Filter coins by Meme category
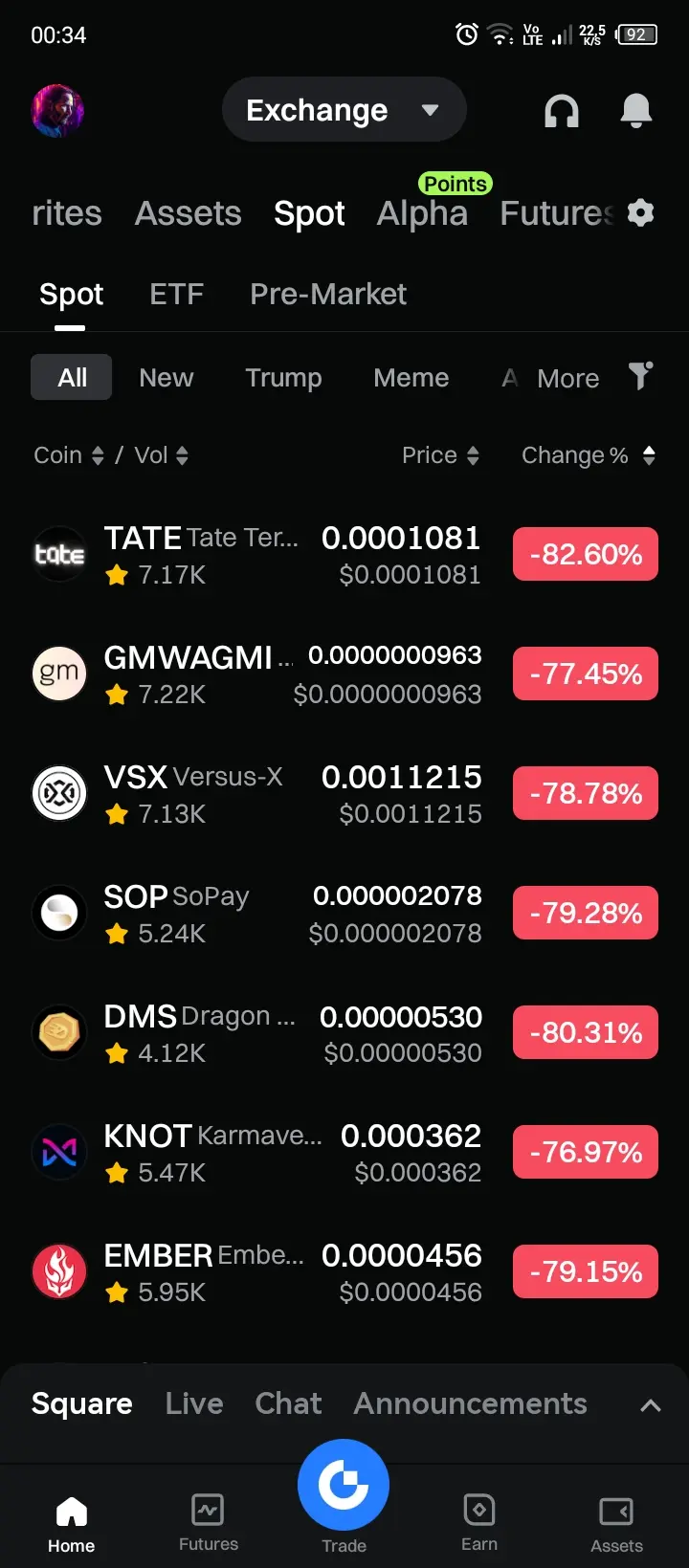The width and height of the screenshot is (689, 1568). (411, 378)
